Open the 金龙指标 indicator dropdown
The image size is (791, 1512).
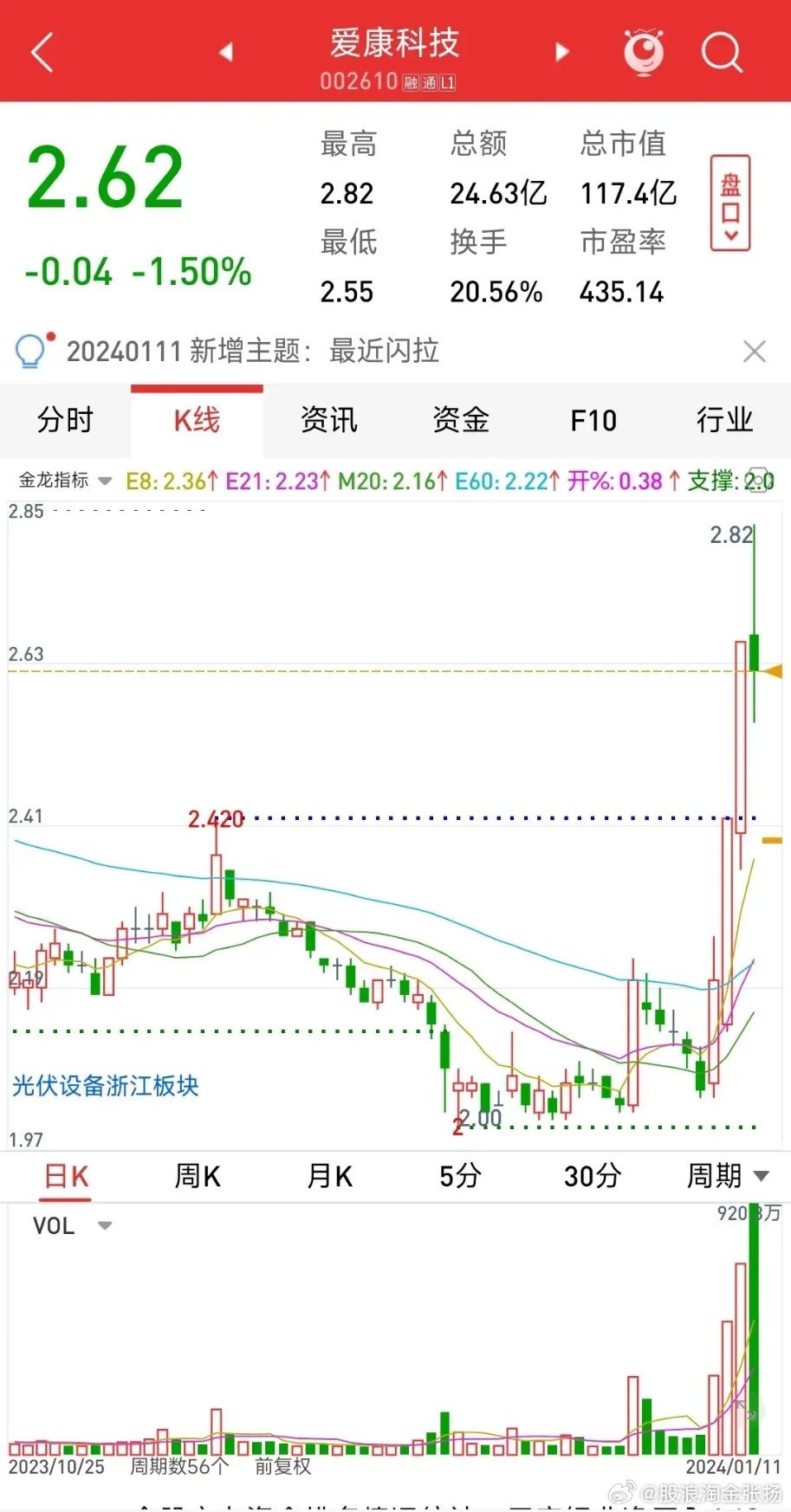pos(65,481)
